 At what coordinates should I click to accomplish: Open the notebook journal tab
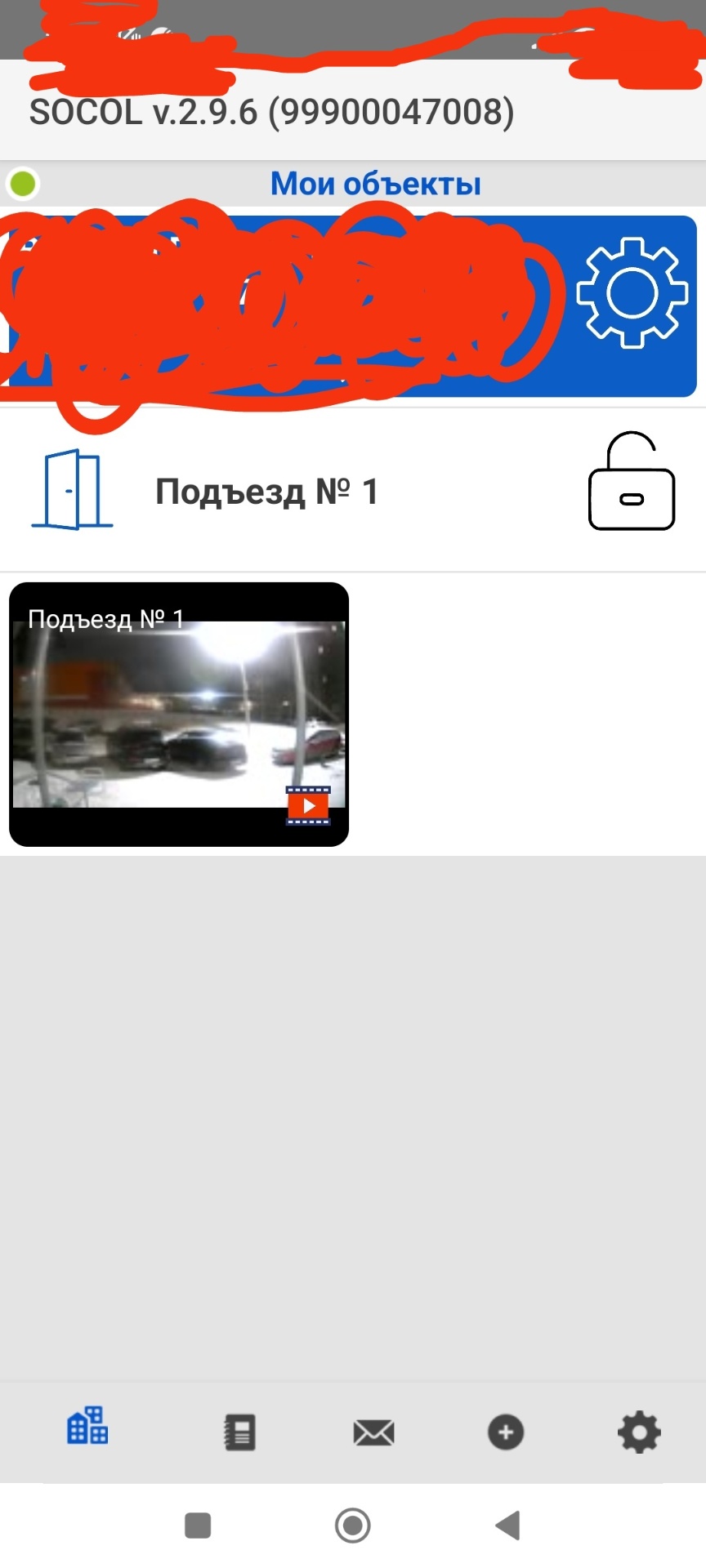[239, 1432]
